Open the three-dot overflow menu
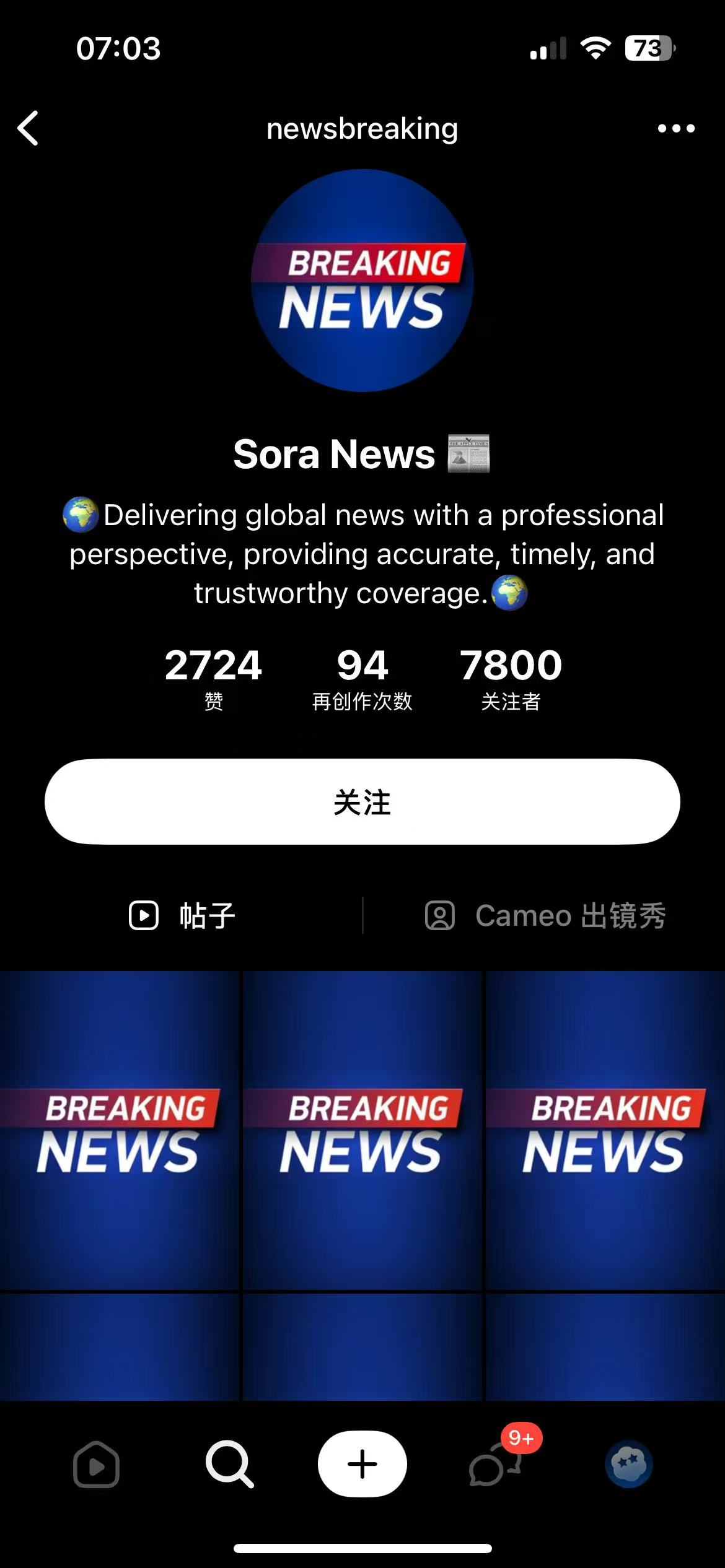725x1568 pixels. point(676,128)
